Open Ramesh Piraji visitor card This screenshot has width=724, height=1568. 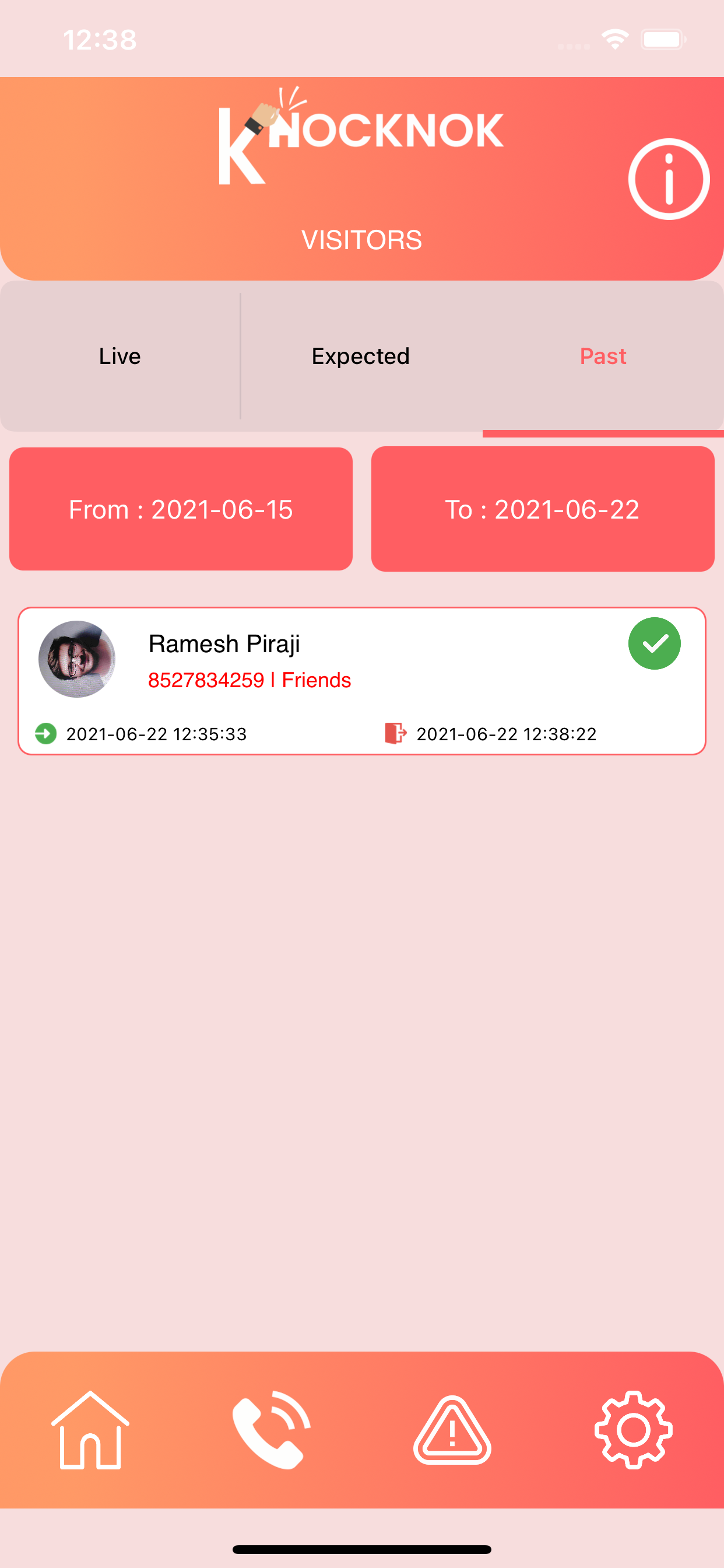click(x=362, y=681)
